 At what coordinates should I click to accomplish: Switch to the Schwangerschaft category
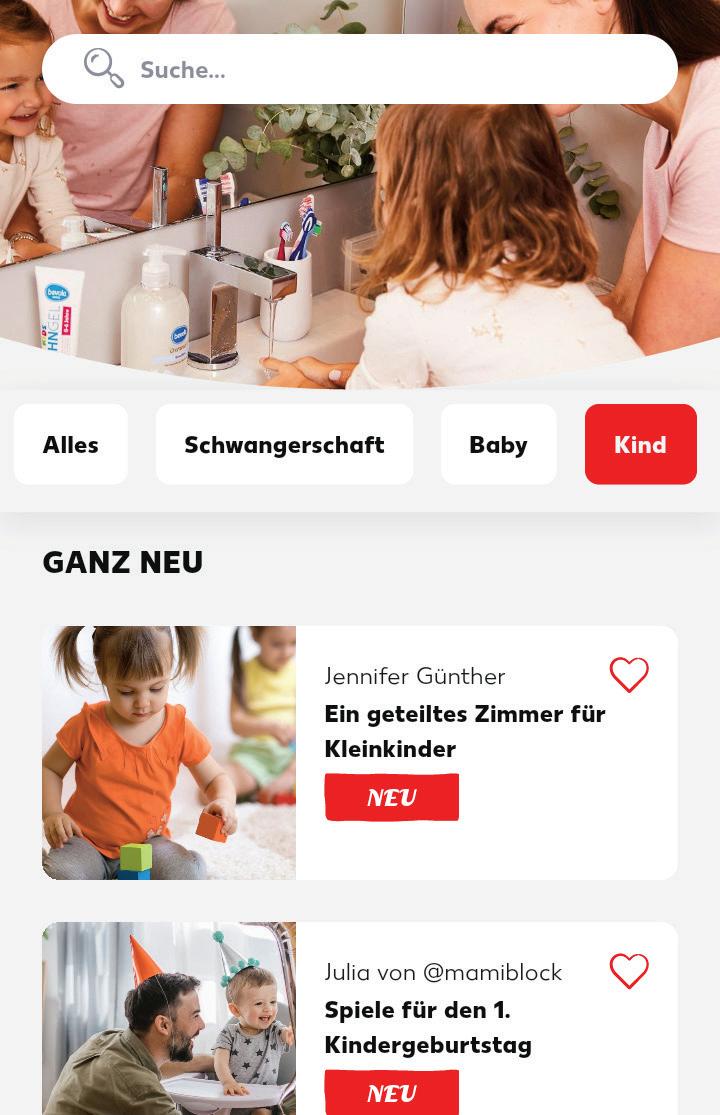tap(284, 444)
